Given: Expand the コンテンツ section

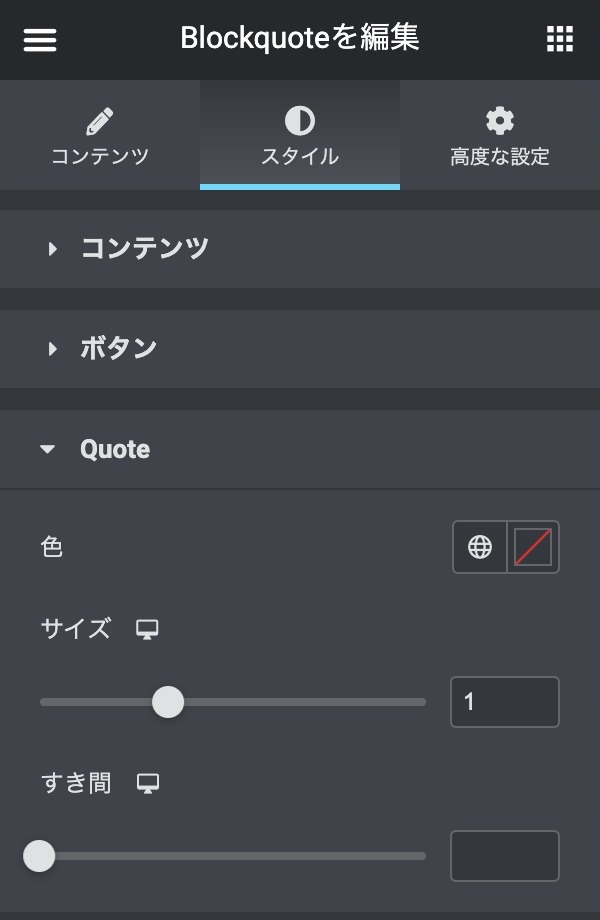Looking at the screenshot, I should pos(145,249).
